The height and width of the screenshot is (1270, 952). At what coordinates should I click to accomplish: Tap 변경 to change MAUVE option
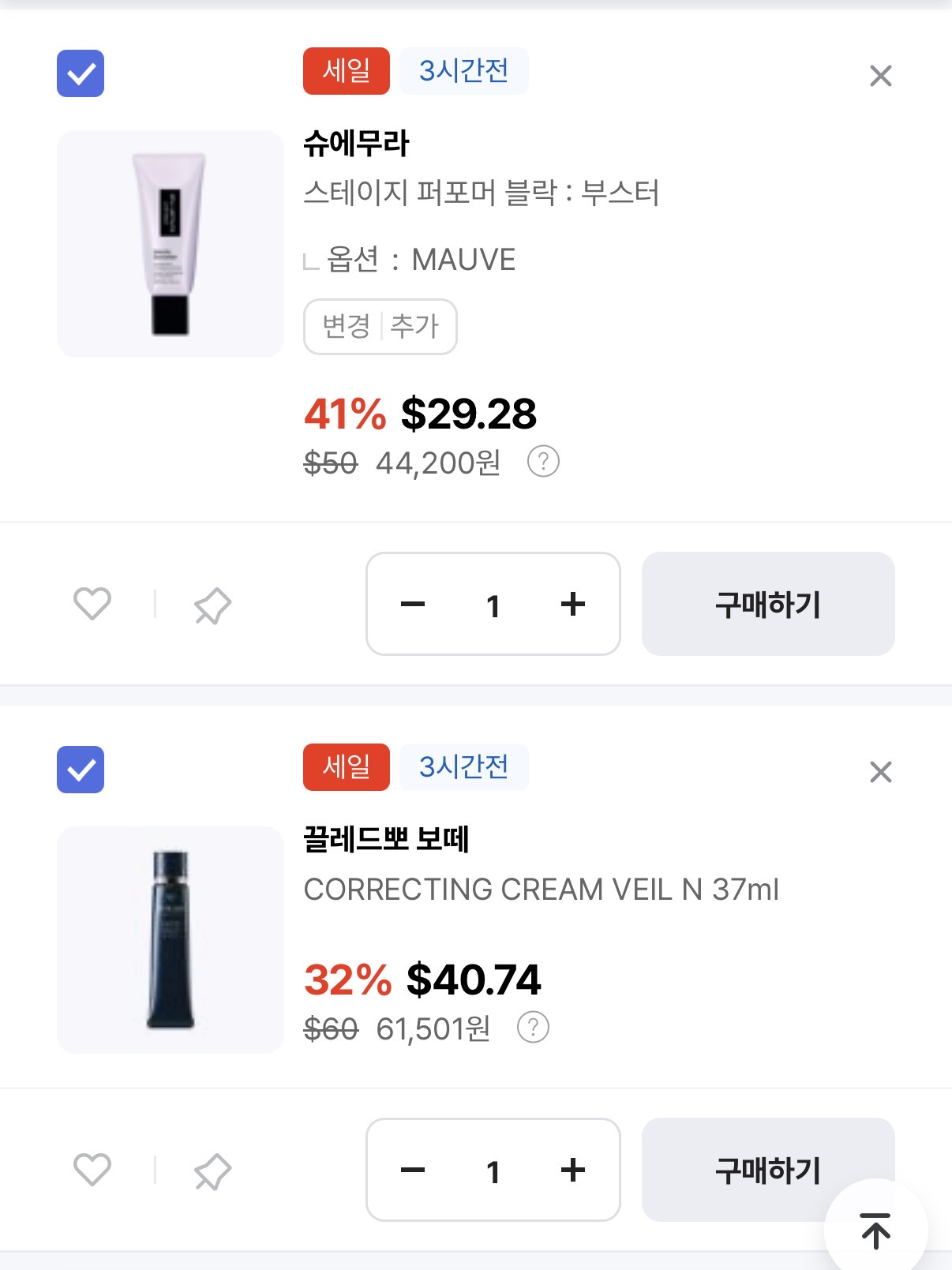point(346,326)
